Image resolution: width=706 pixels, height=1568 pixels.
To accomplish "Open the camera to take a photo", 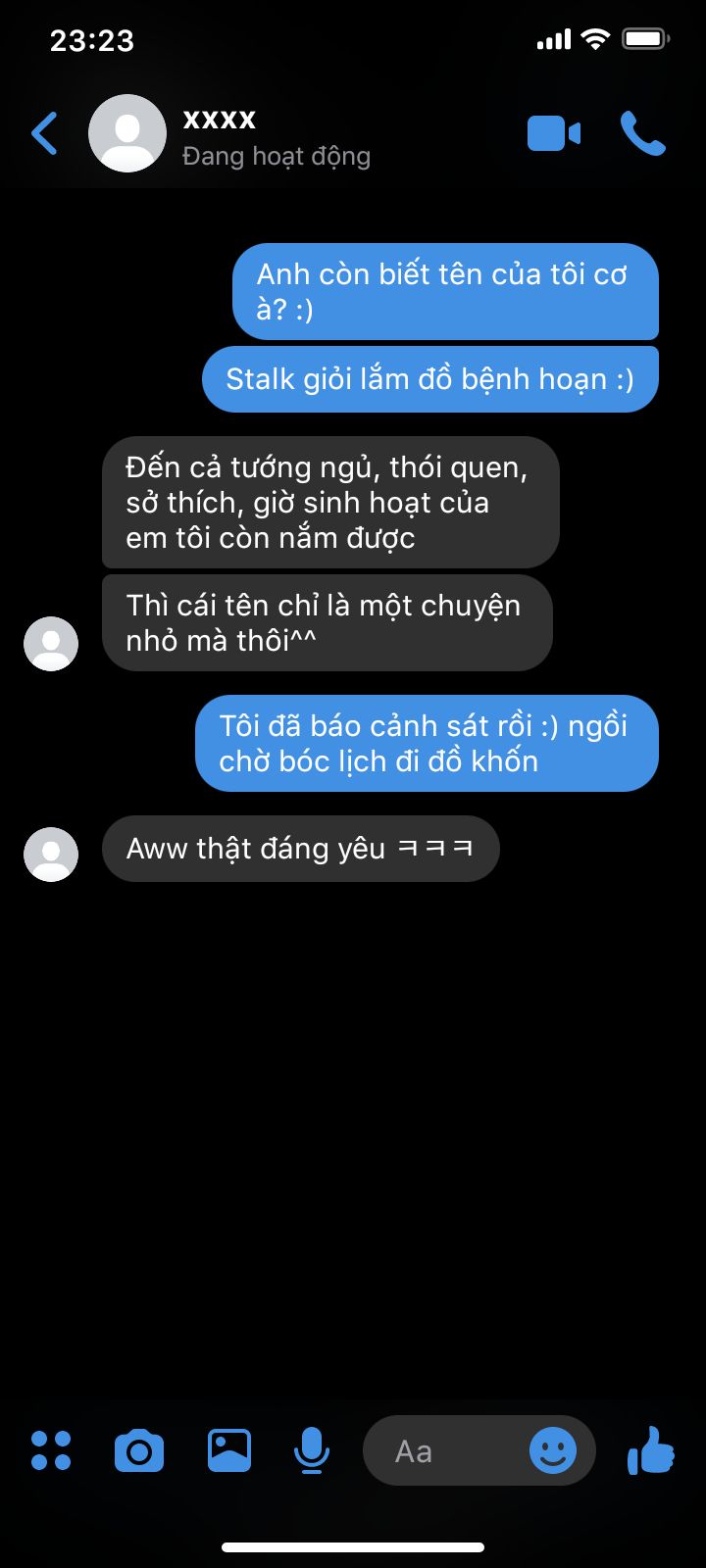I will [x=139, y=1450].
